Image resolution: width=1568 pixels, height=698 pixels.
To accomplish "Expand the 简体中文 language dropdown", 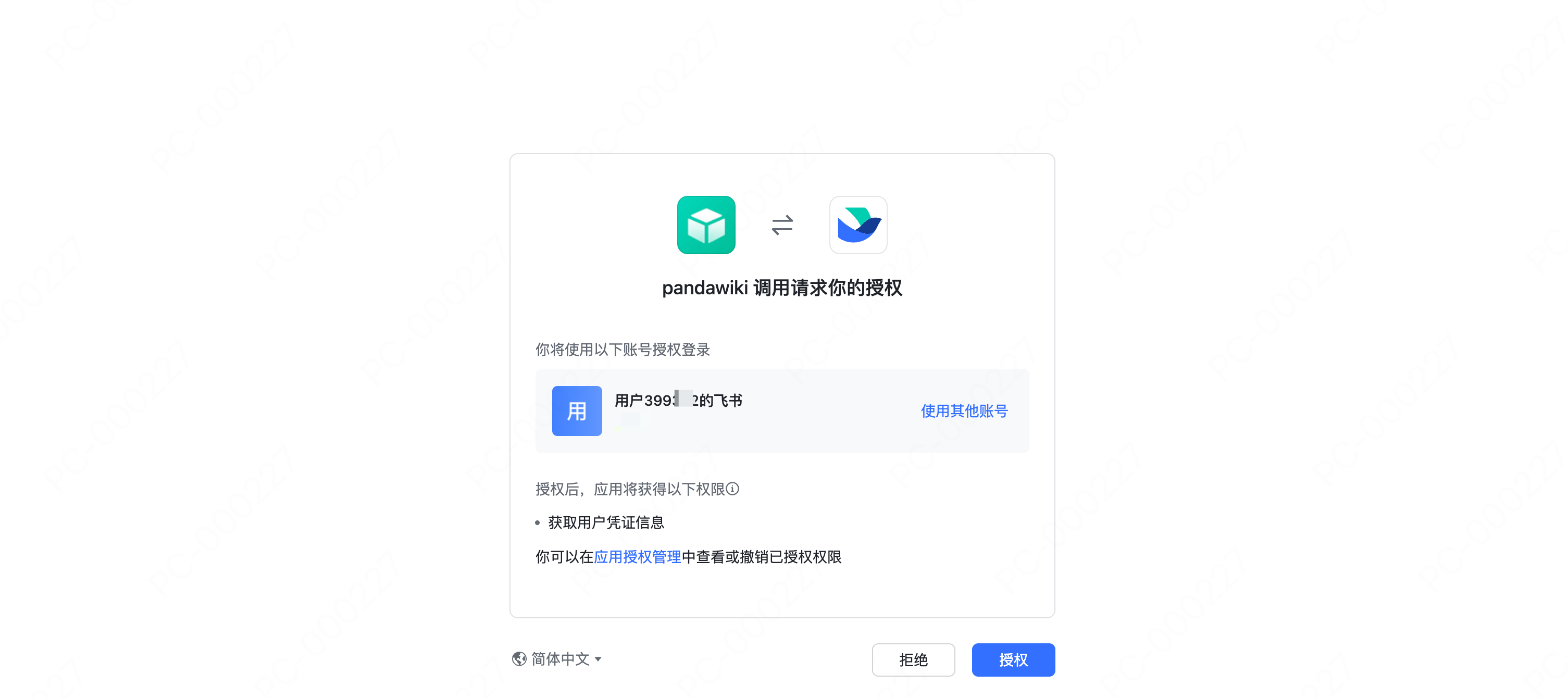I will click(x=557, y=659).
